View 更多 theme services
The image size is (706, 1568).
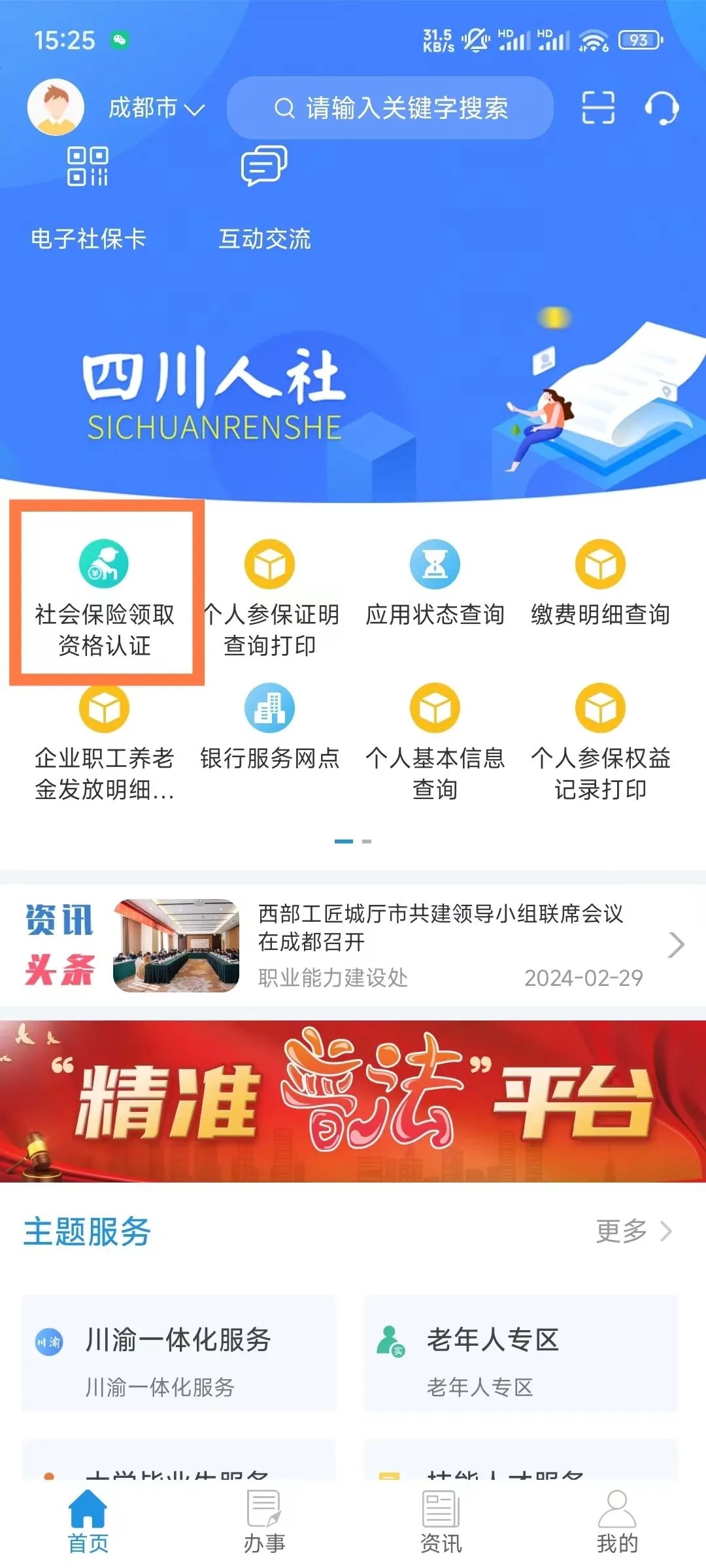(x=633, y=1231)
